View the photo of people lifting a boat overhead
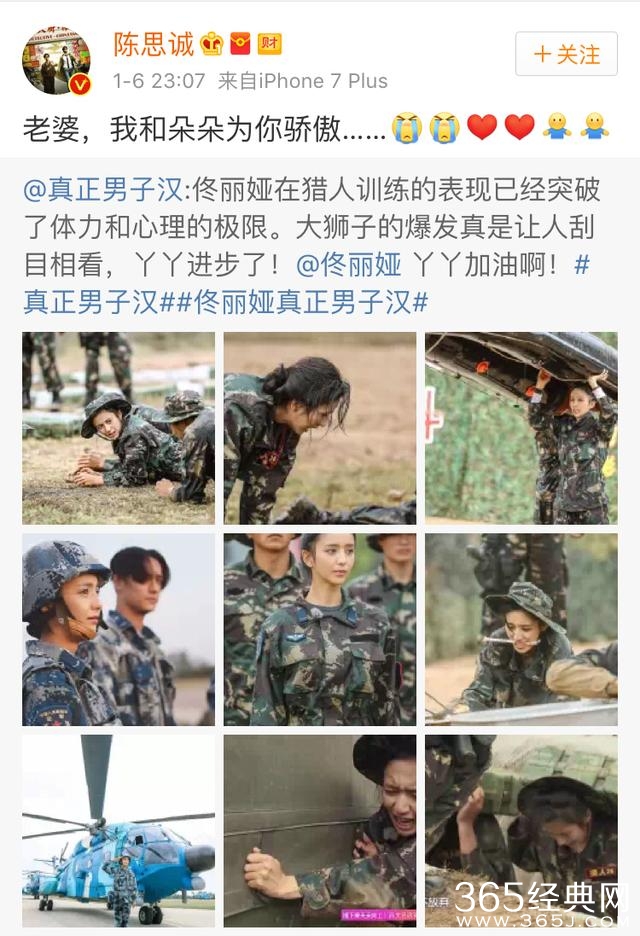The image size is (640, 936). tap(520, 428)
